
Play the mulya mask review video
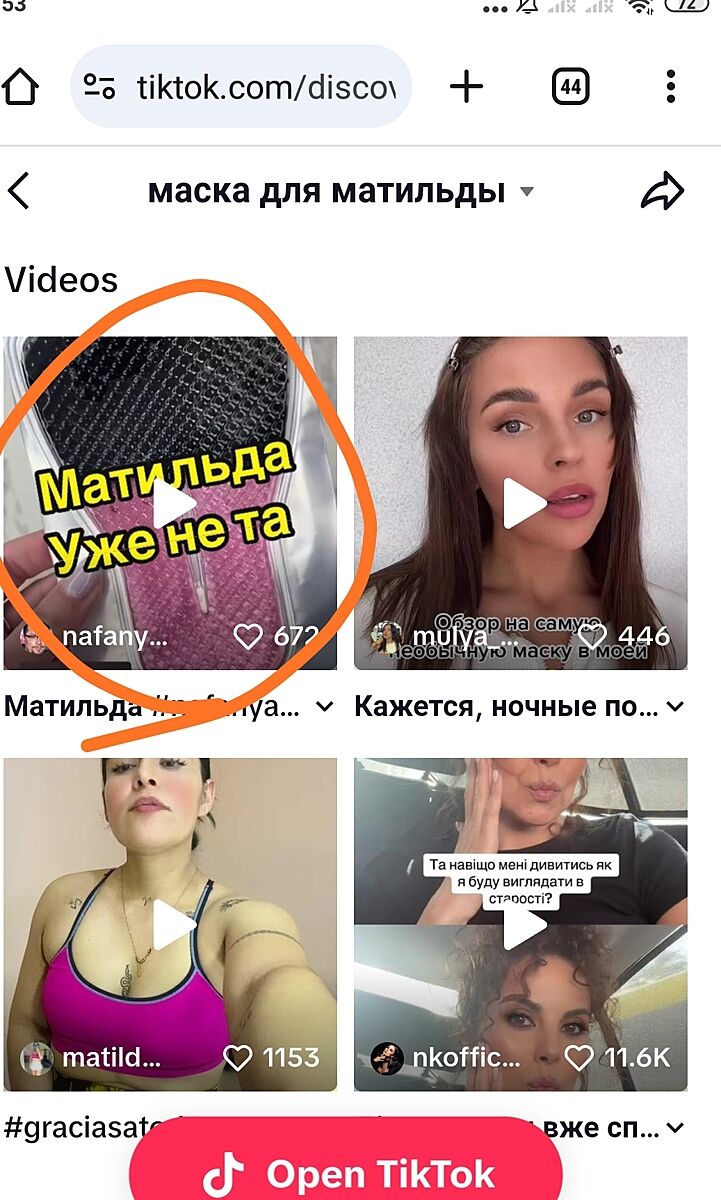[x=522, y=503]
